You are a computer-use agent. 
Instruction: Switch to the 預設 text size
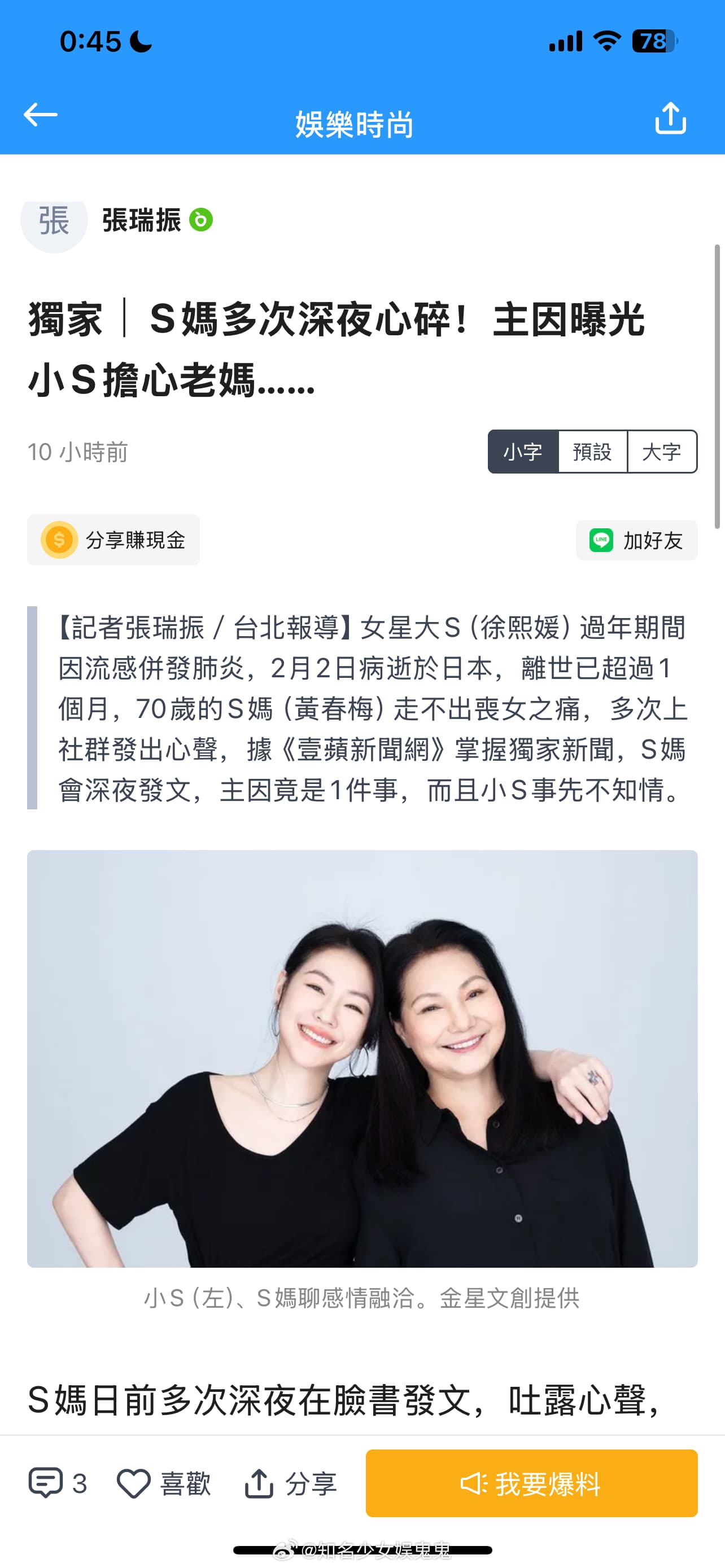point(592,452)
